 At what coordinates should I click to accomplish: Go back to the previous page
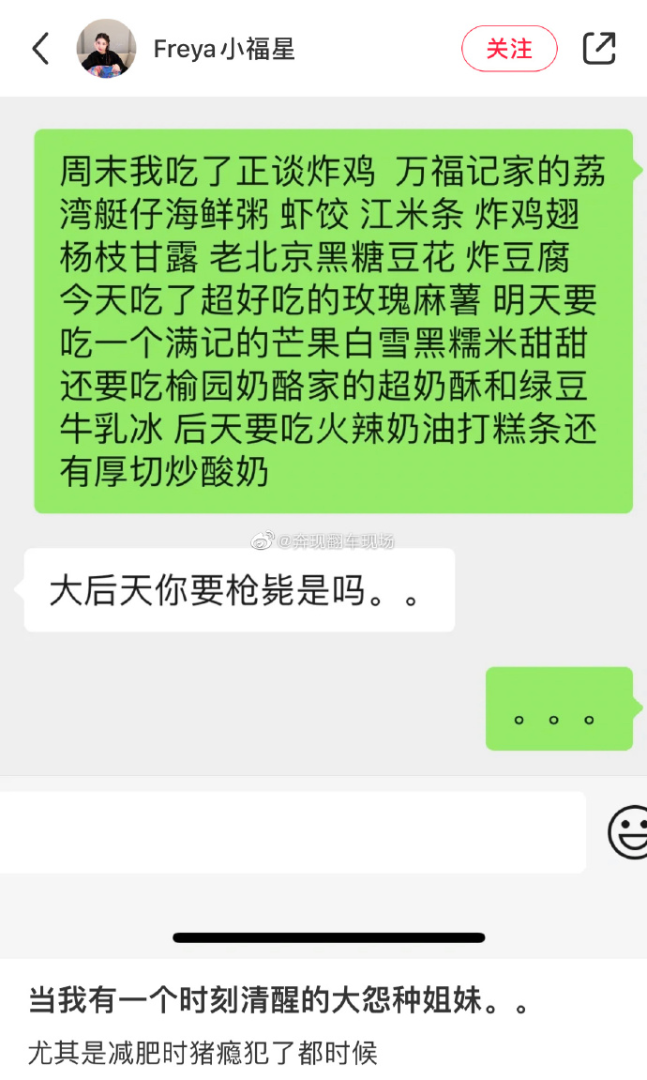pos(40,49)
